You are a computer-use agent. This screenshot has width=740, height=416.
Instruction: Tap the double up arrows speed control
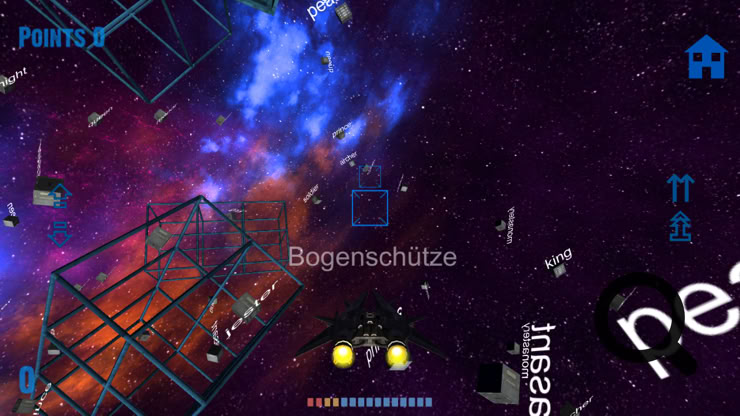680,188
